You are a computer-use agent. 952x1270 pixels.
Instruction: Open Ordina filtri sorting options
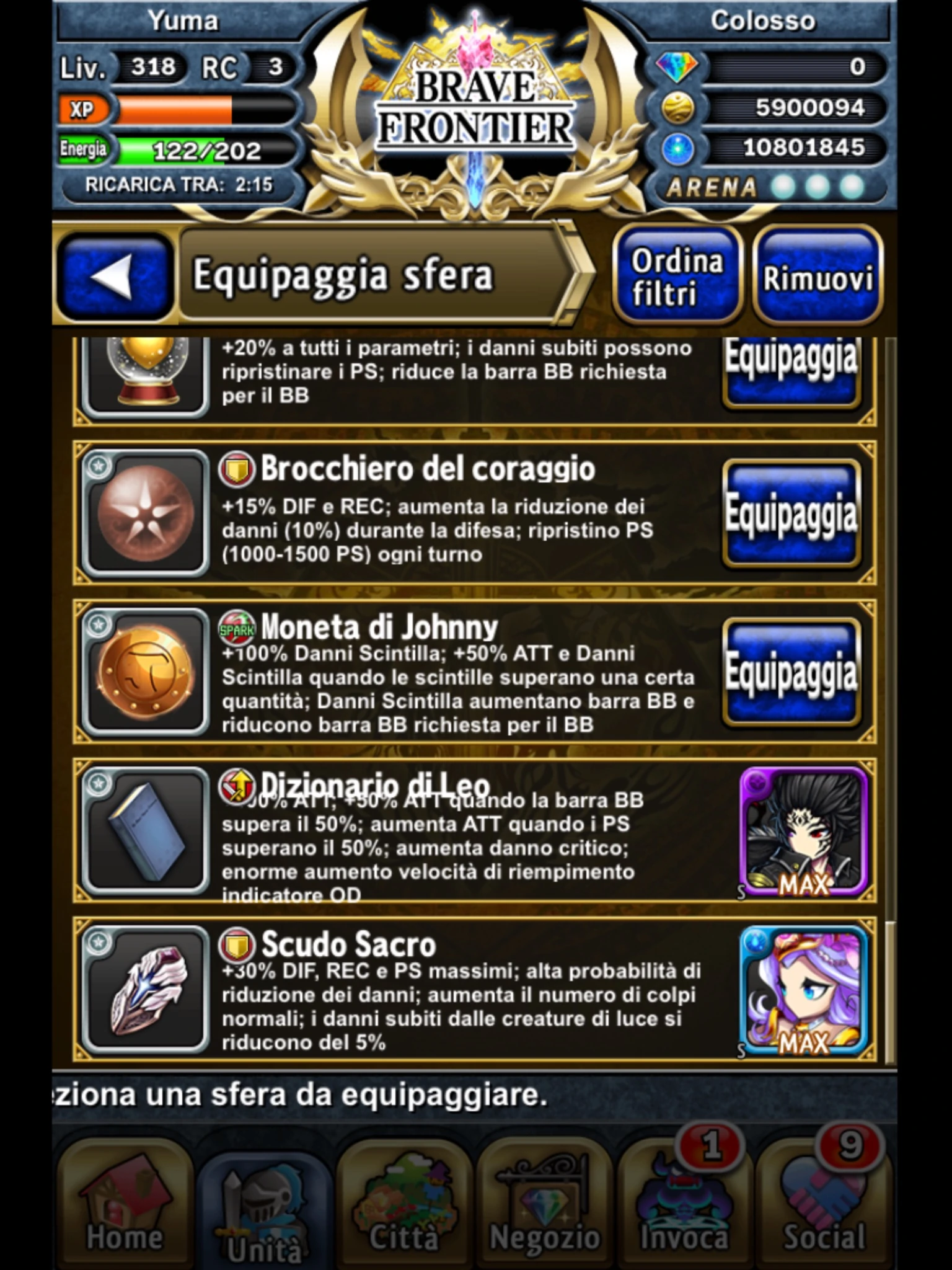pos(677,277)
